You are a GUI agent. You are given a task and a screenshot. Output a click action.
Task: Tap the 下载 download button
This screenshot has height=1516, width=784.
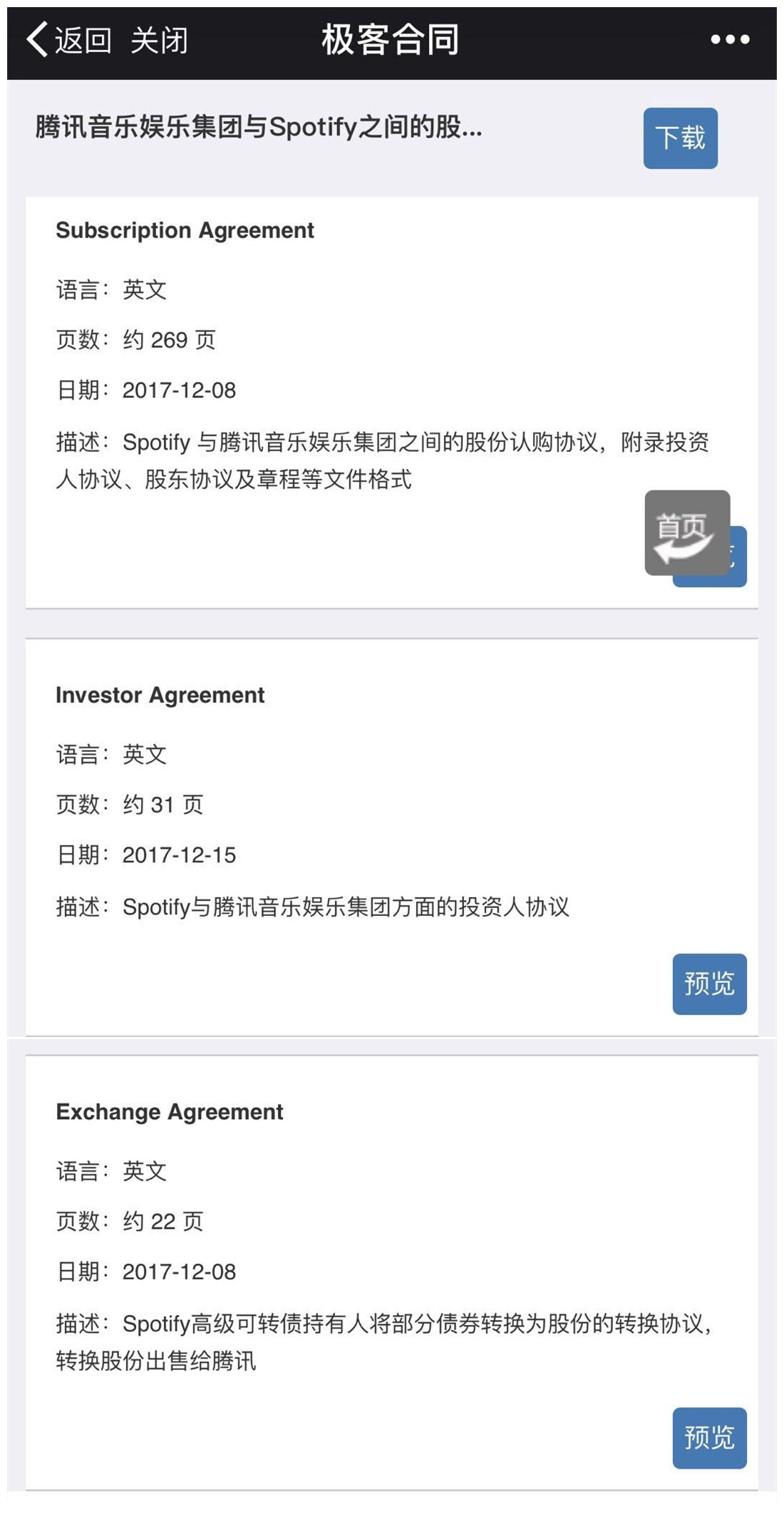(680, 138)
